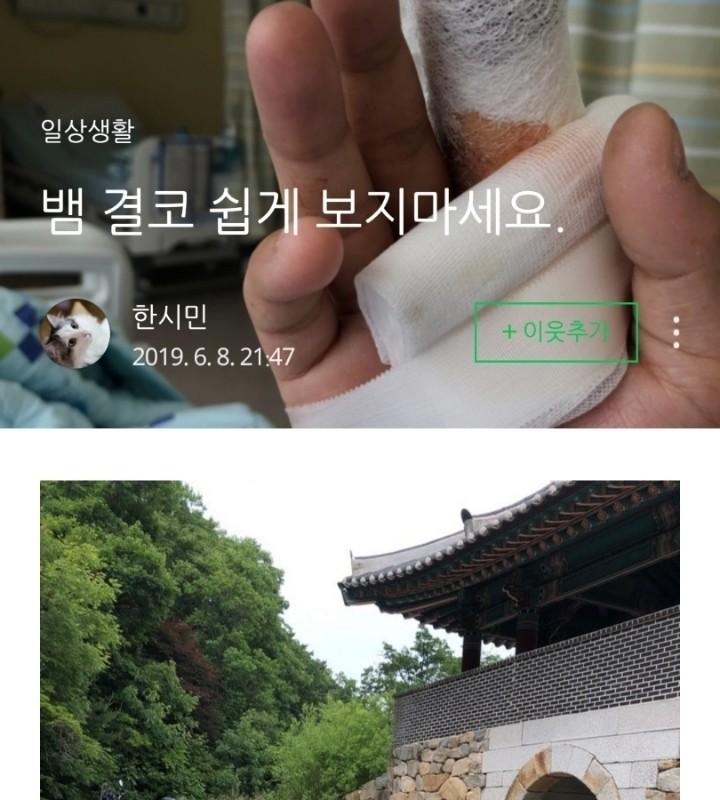
Task: Open the 일상생활 category link
Action: 87,131
